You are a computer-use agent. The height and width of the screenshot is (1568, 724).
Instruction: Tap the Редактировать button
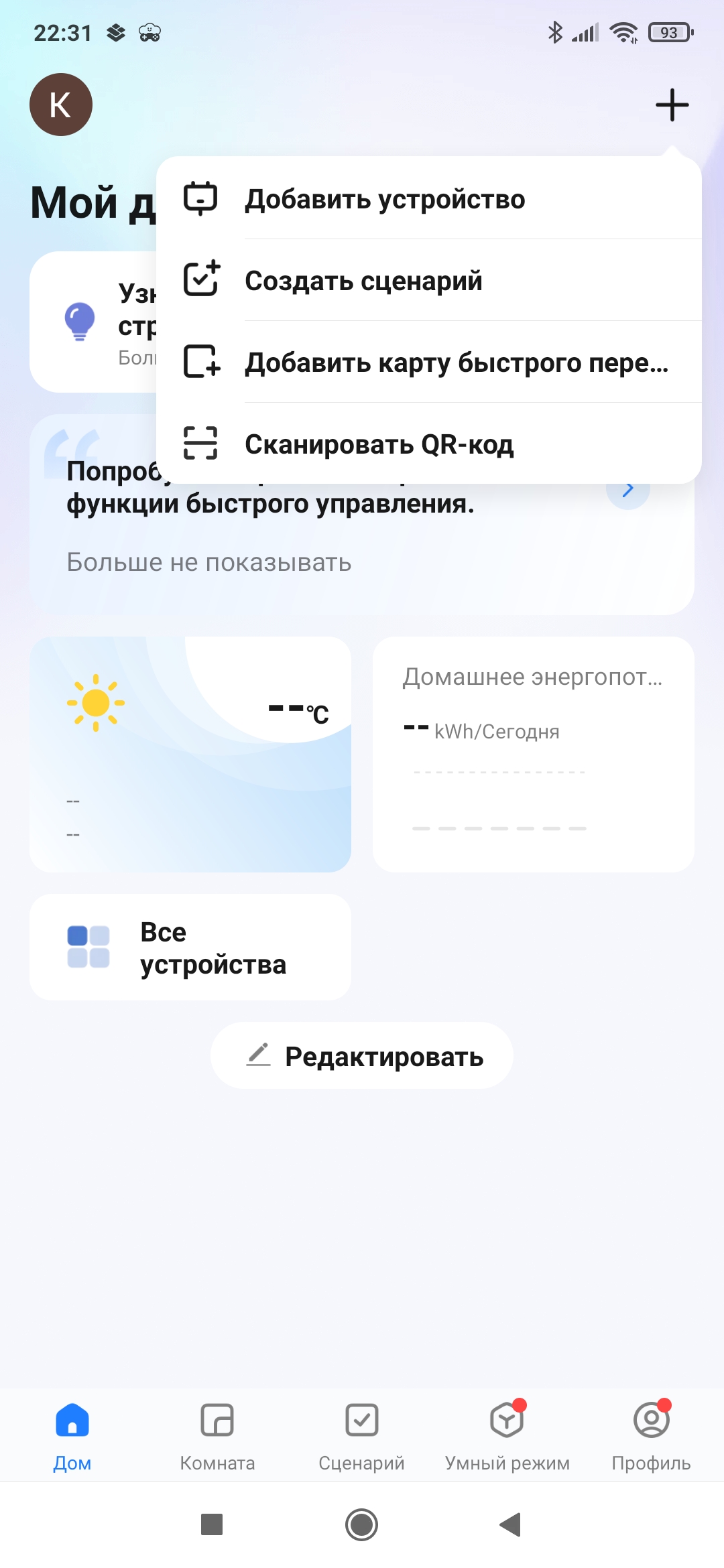(362, 1056)
